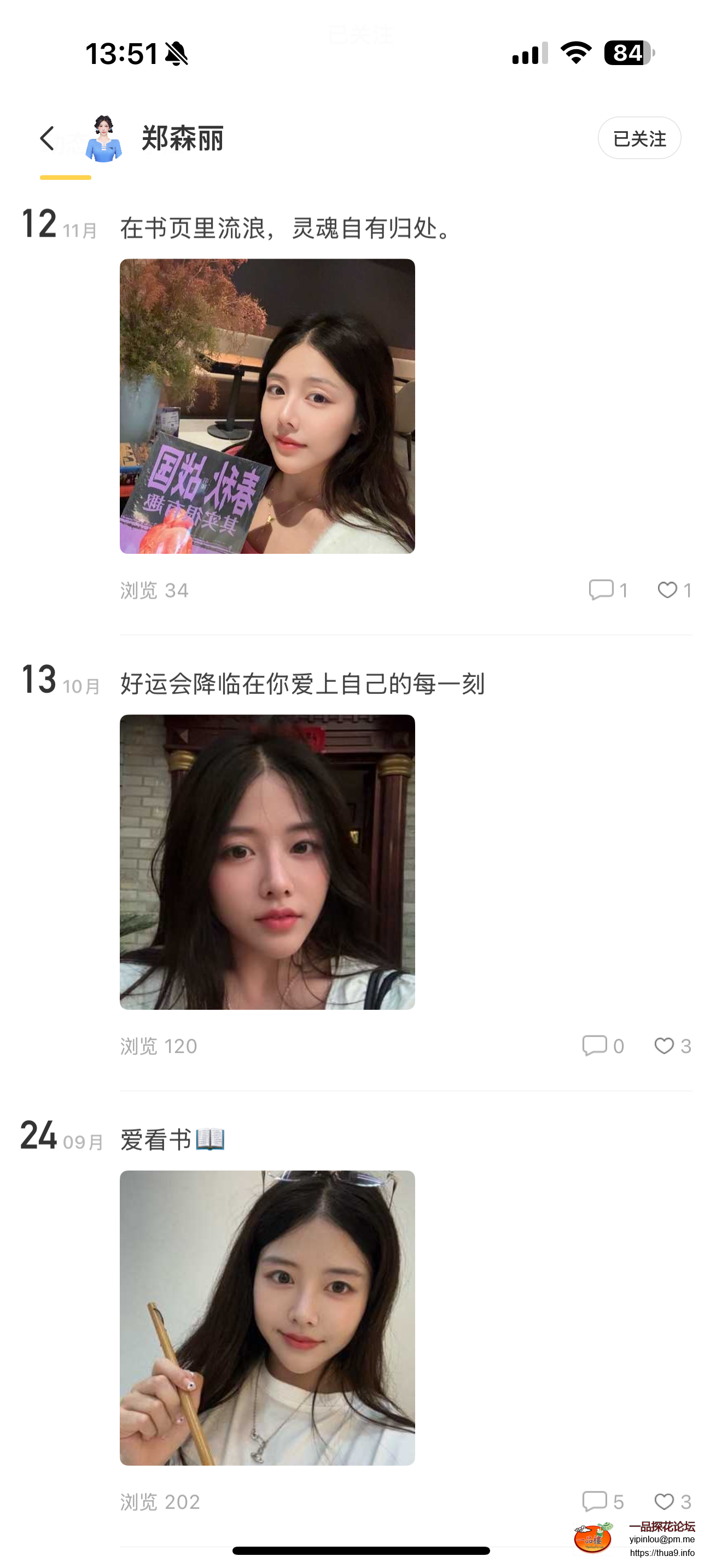Viewport: 722px width, 1568px height.
Task: Tap the 已关注 following button
Action: (x=639, y=138)
